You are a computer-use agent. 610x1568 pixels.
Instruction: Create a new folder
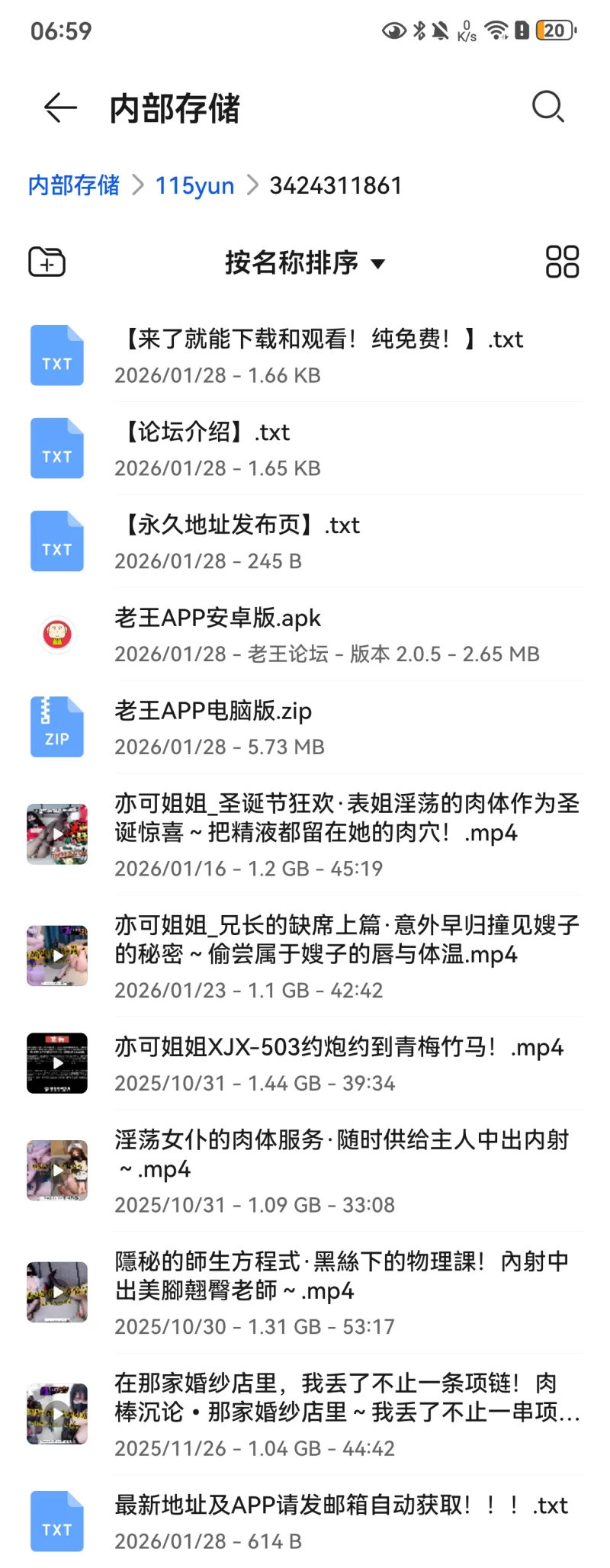click(47, 262)
